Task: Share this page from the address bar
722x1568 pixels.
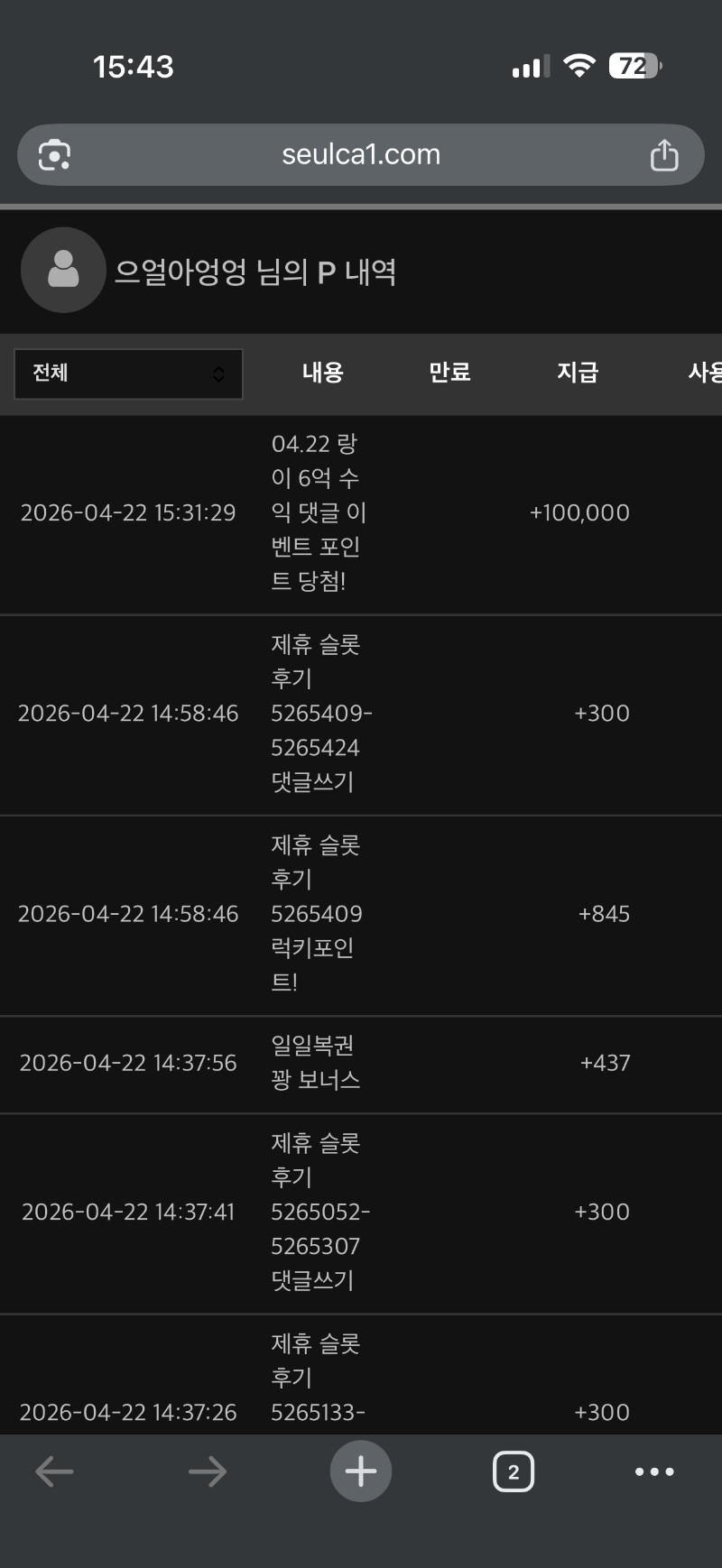Action: click(x=664, y=155)
